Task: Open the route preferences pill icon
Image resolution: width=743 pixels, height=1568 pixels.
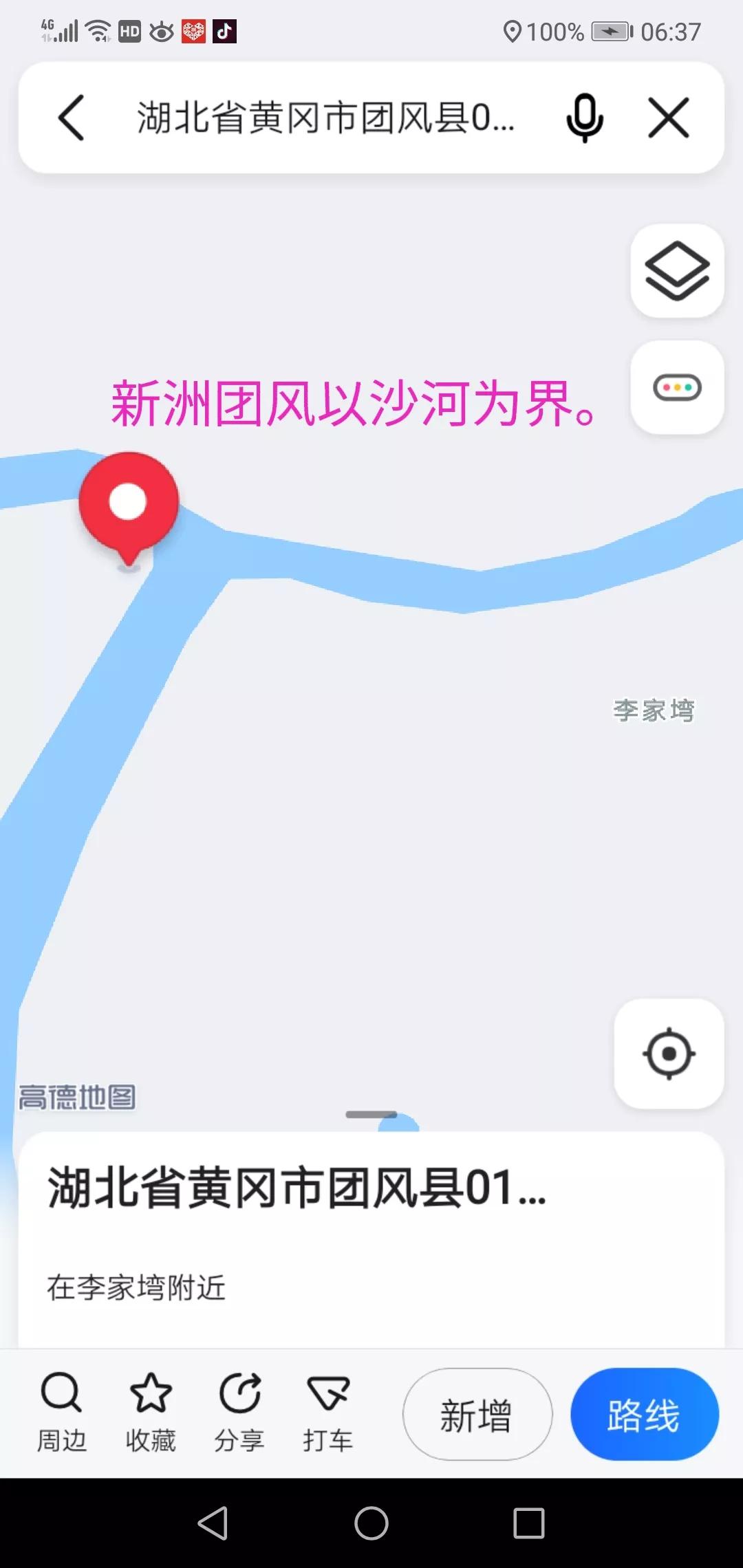Action: [x=676, y=387]
